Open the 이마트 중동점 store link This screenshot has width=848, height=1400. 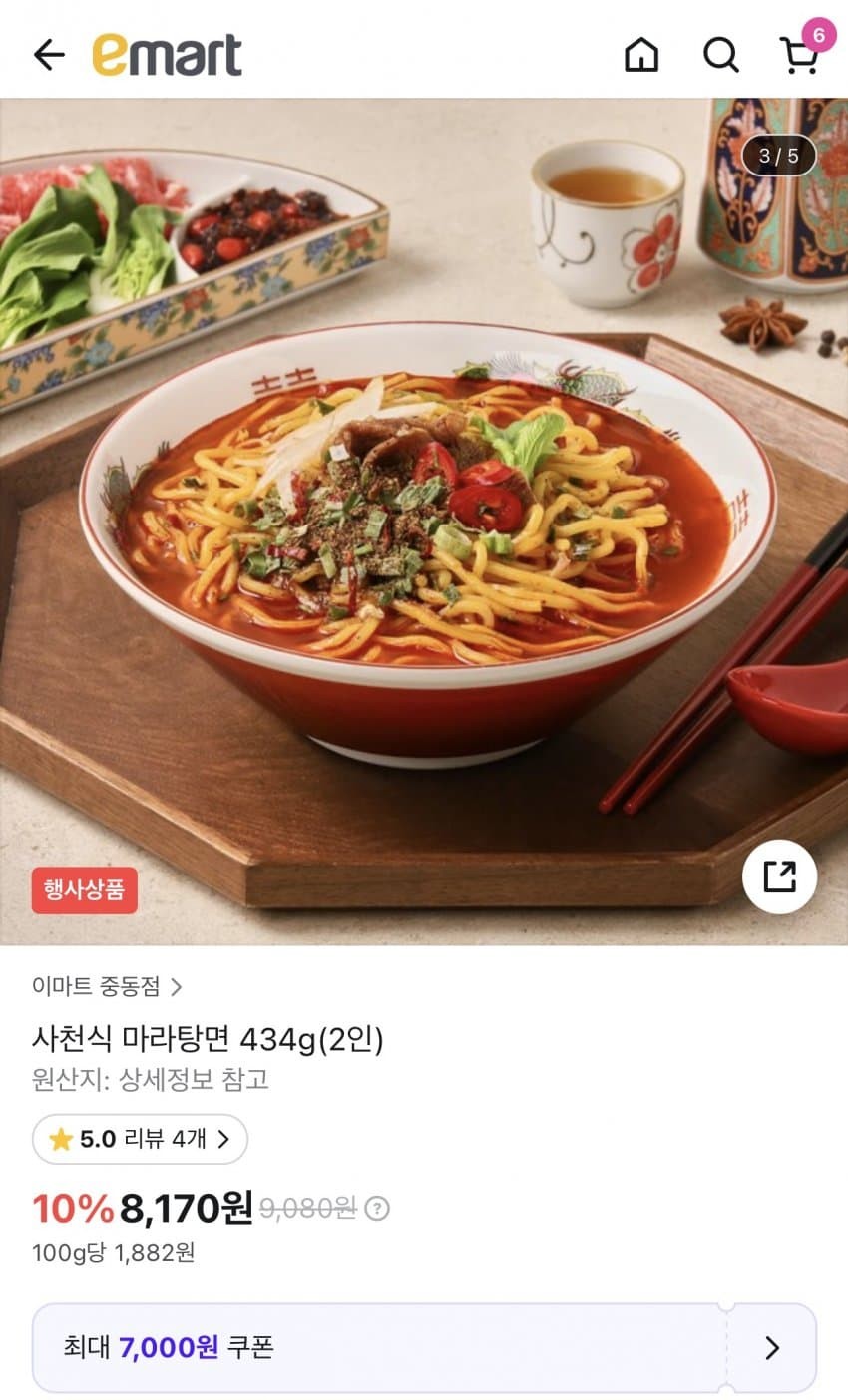click(x=107, y=987)
